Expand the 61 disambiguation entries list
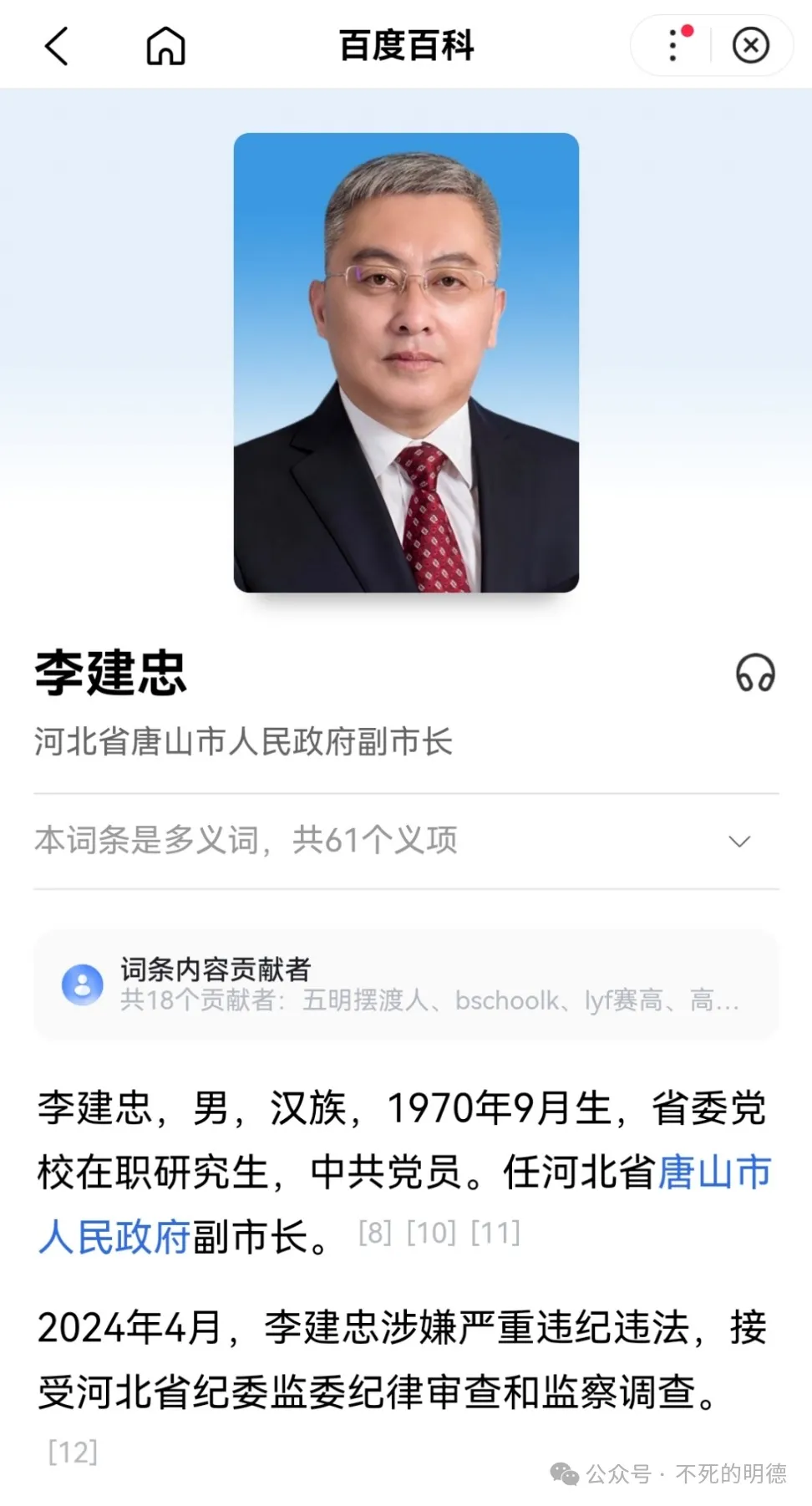812x1506 pixels. click(x=739, y=841)
